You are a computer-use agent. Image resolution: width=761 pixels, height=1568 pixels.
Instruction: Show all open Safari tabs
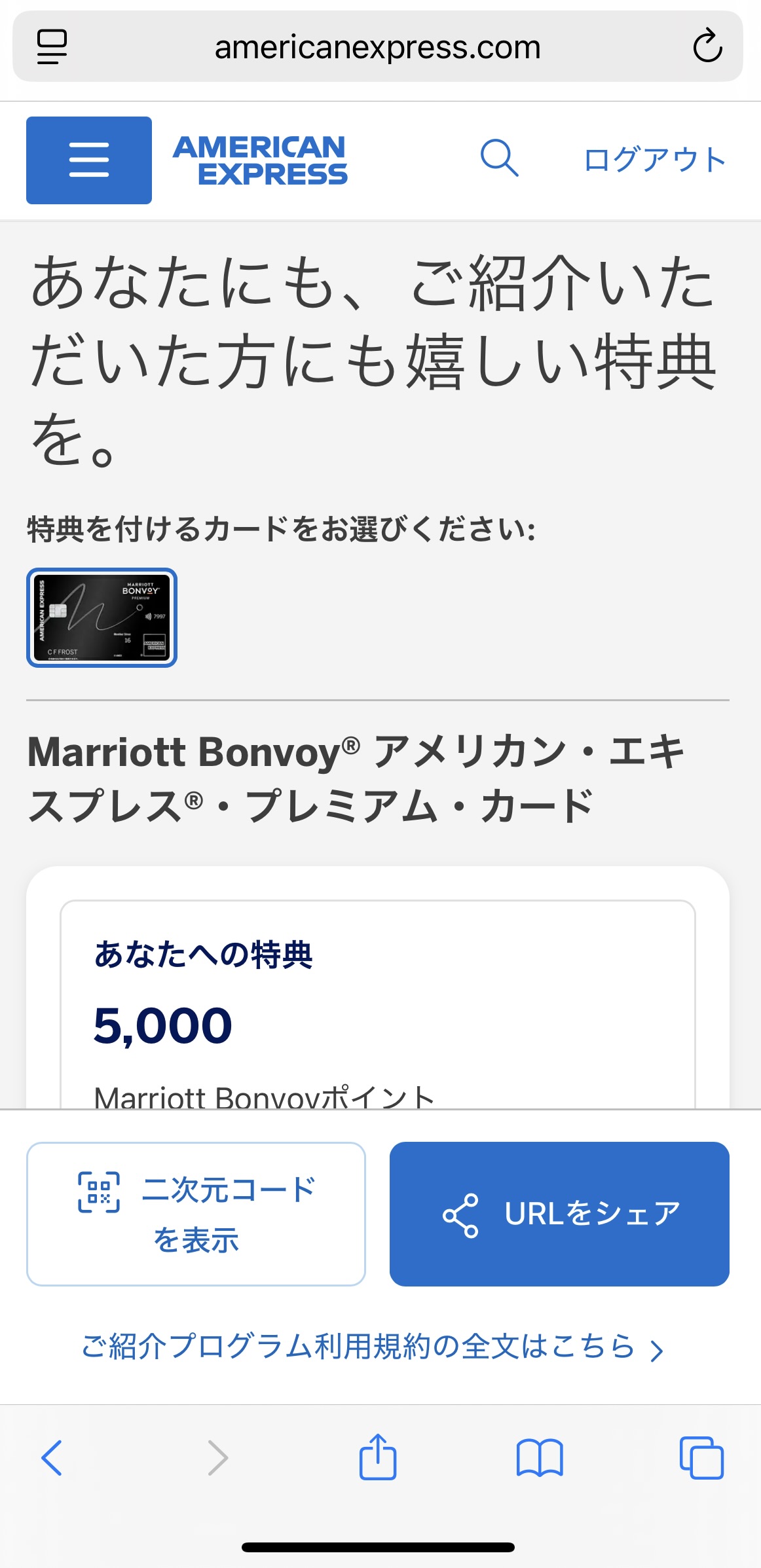coord(701,1457)
